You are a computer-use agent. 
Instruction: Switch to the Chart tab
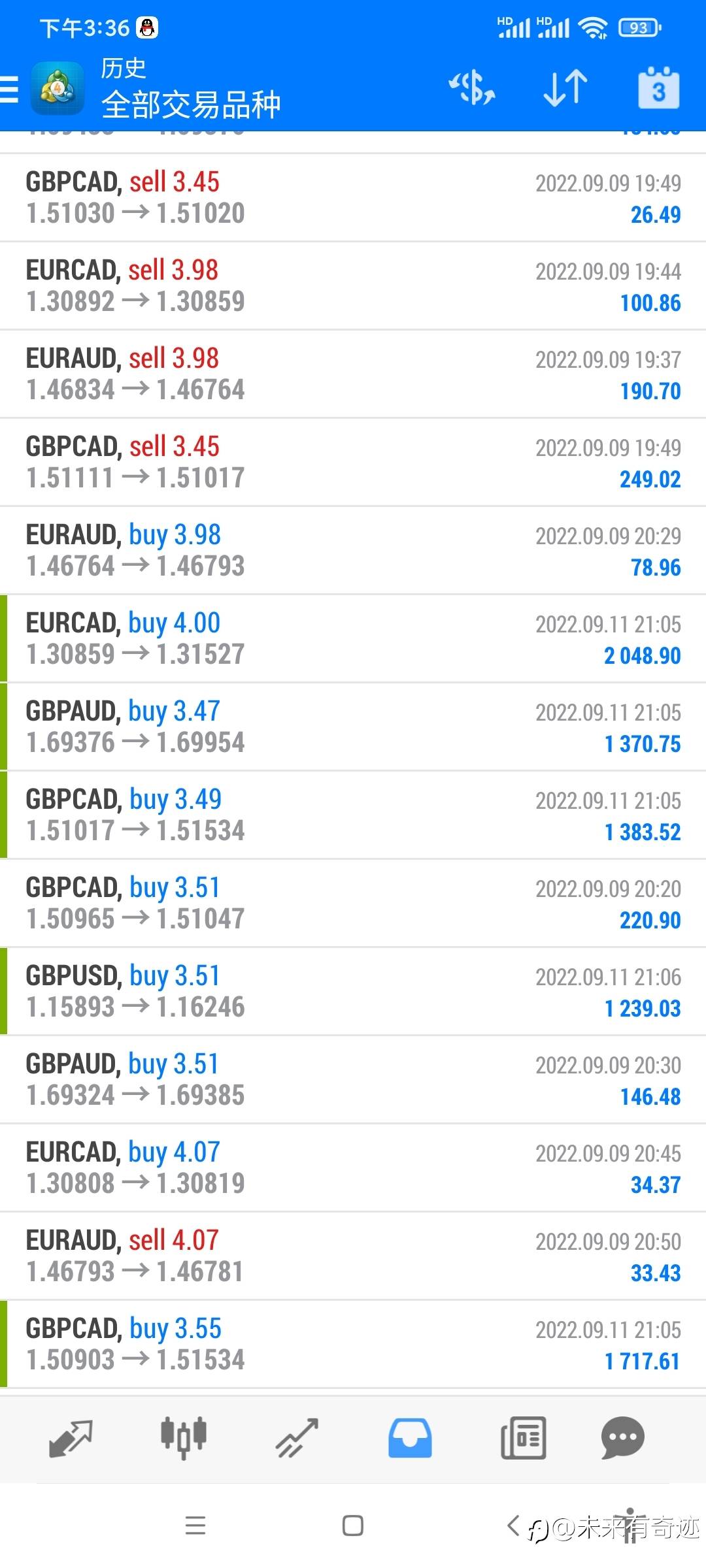pos(184,1439)
